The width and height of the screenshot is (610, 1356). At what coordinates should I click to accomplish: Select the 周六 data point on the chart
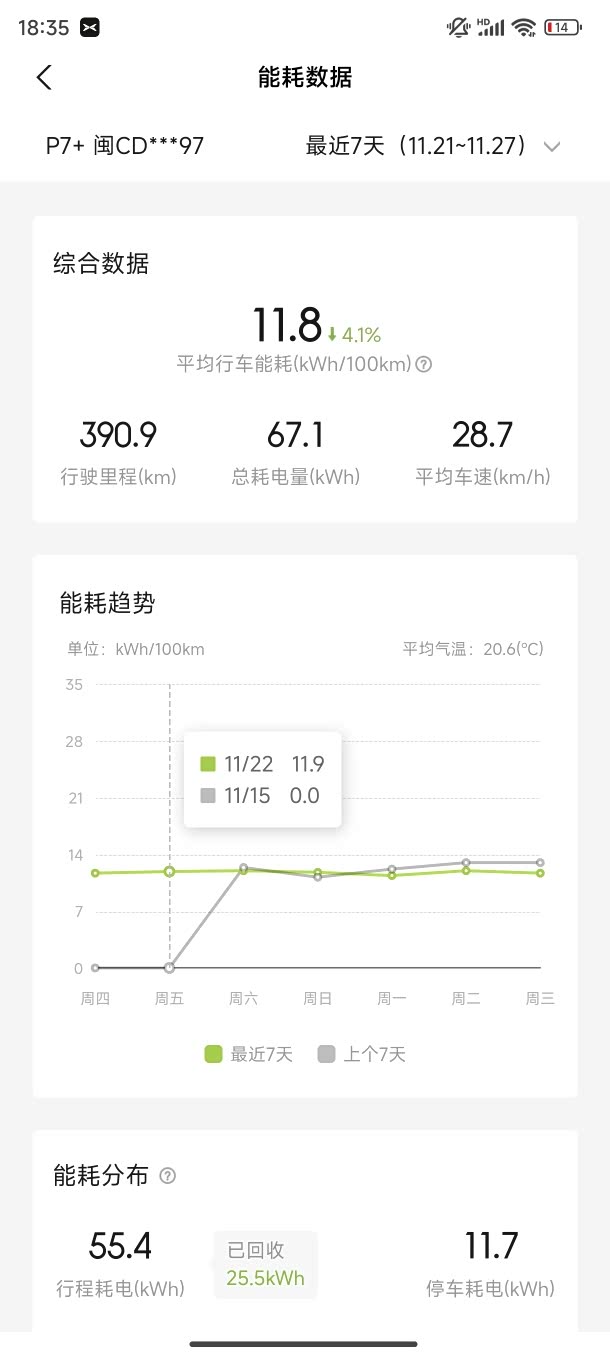pyautogui.click(x=244, y=869)
